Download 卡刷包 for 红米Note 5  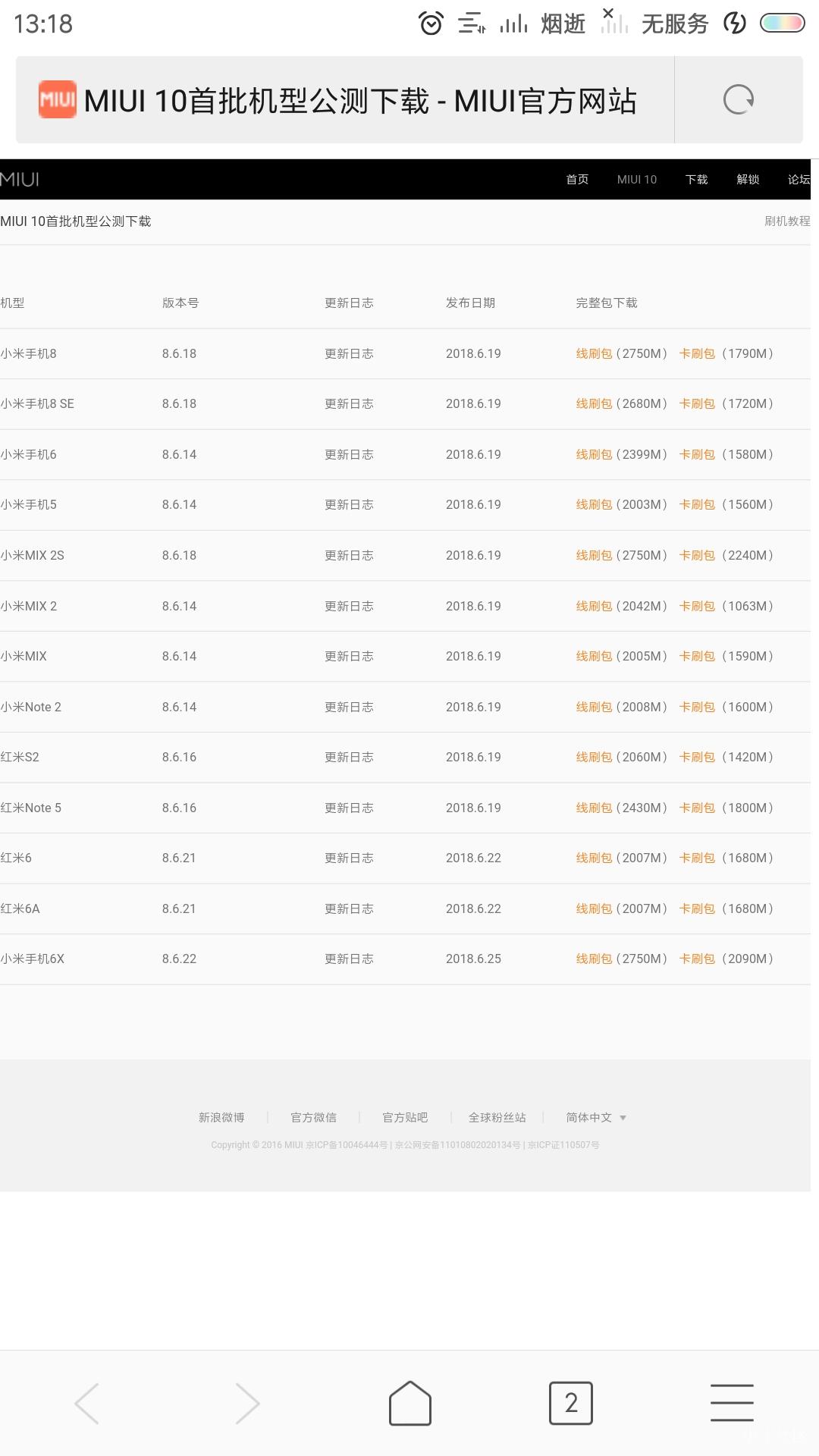696,808
